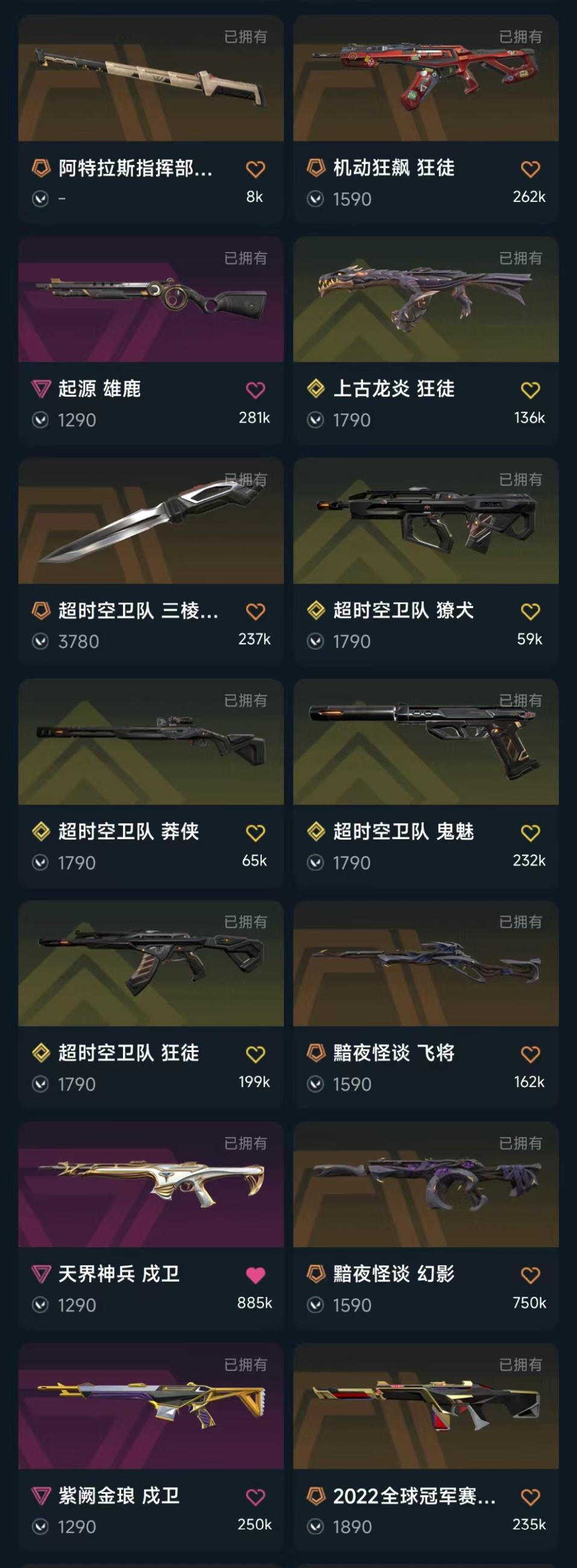
Task: Tap the heart on 上古龙炎 狂徒
Action: (x=530, y=390)
